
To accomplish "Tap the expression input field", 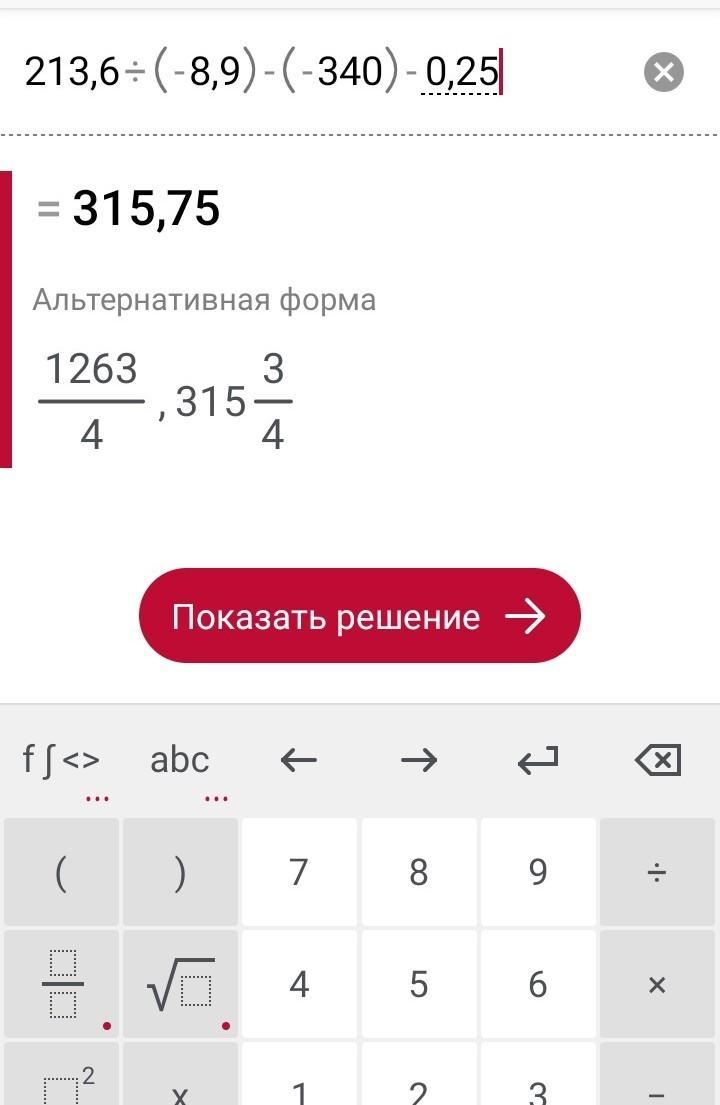I will pos(300,73).
